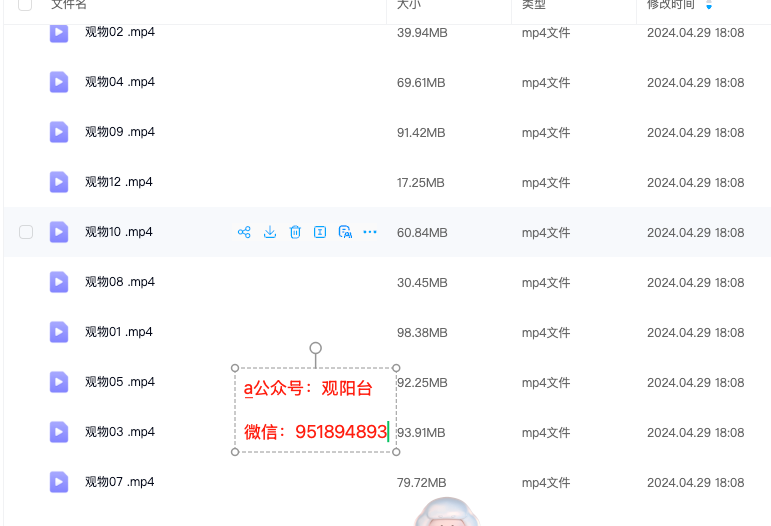This screenshot has height=526, width=771.
Task: Open more options for 观物10 .mp4
Action: pyautogui.click(x=370, y=232)
